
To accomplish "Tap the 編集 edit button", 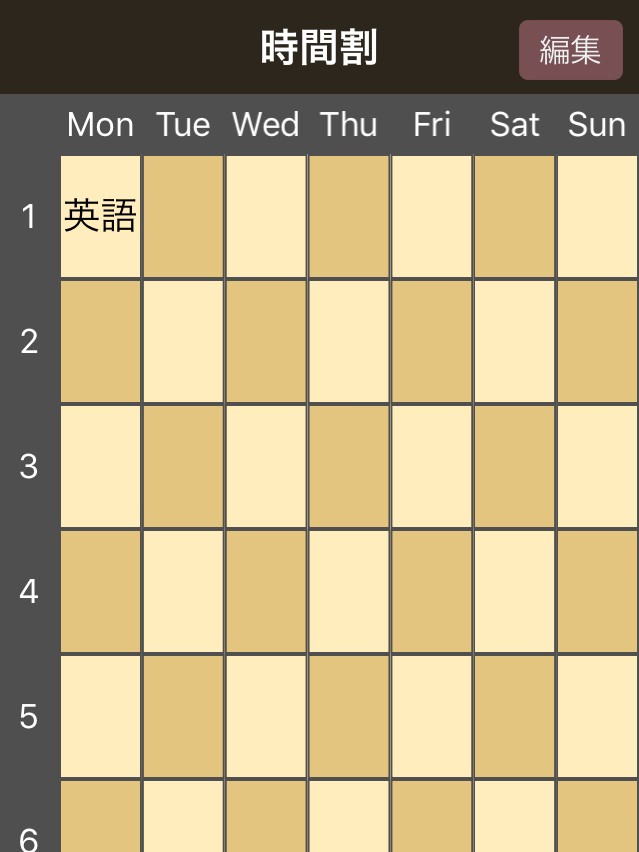I will coord(570,49).
